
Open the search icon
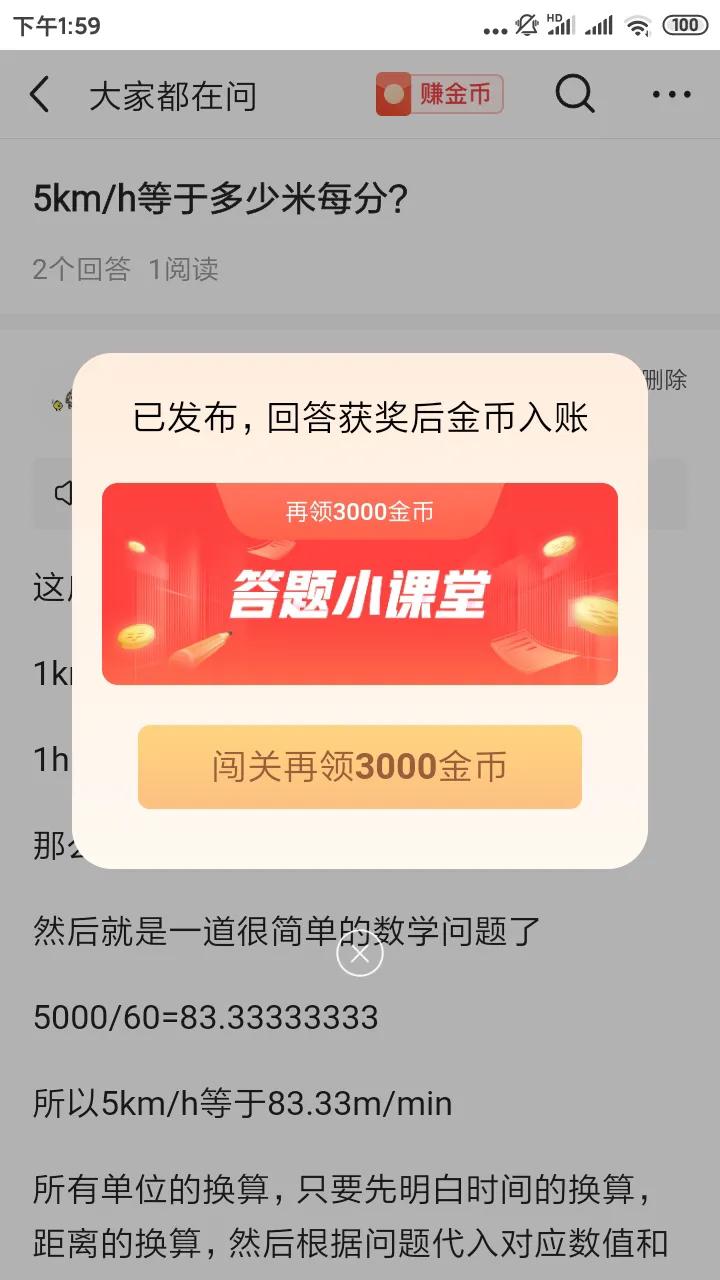tap(575, 95)
